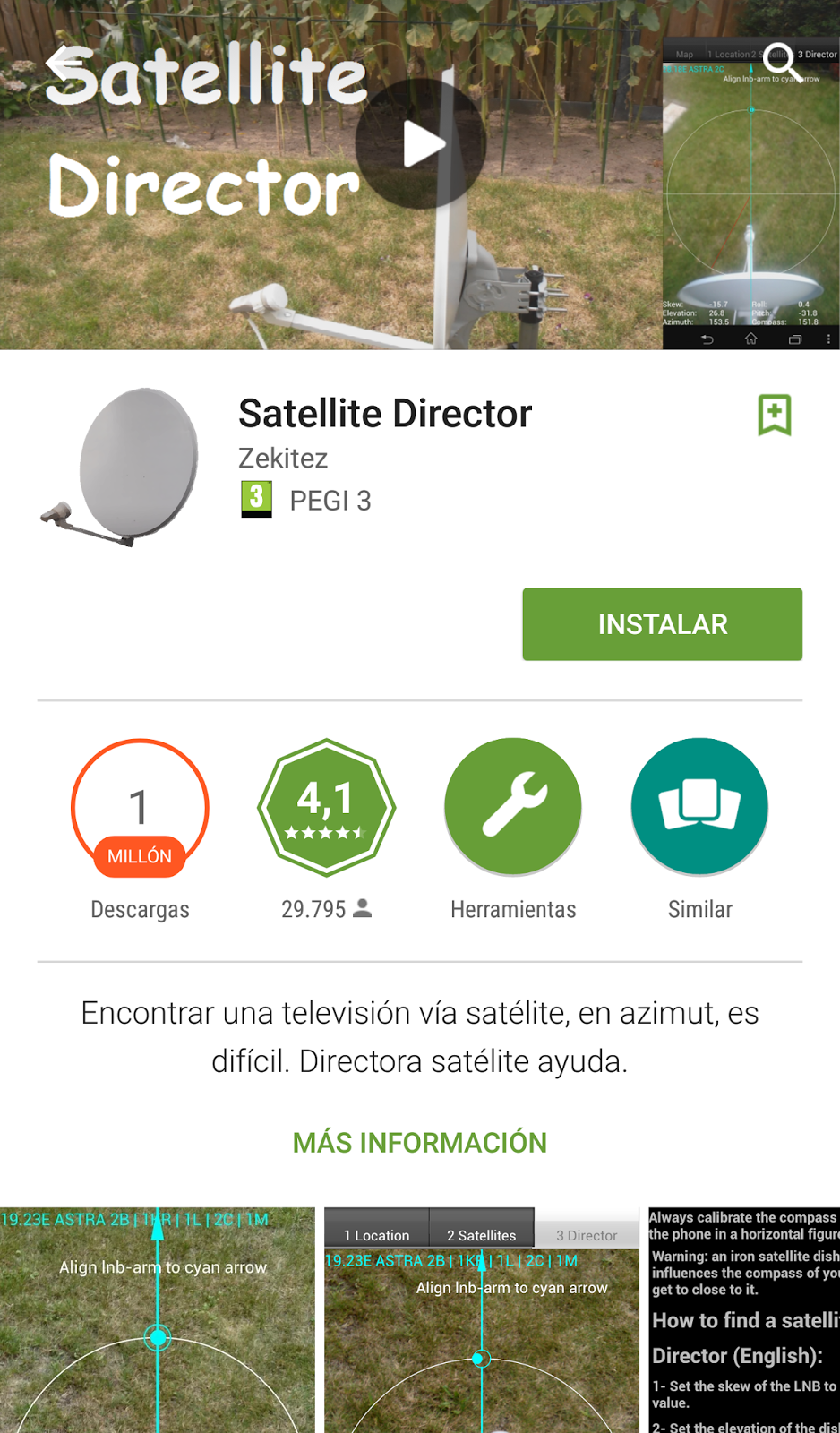The image size is (840, 1433).
Task: Open Herramientas category
Action: coord(513,808)
